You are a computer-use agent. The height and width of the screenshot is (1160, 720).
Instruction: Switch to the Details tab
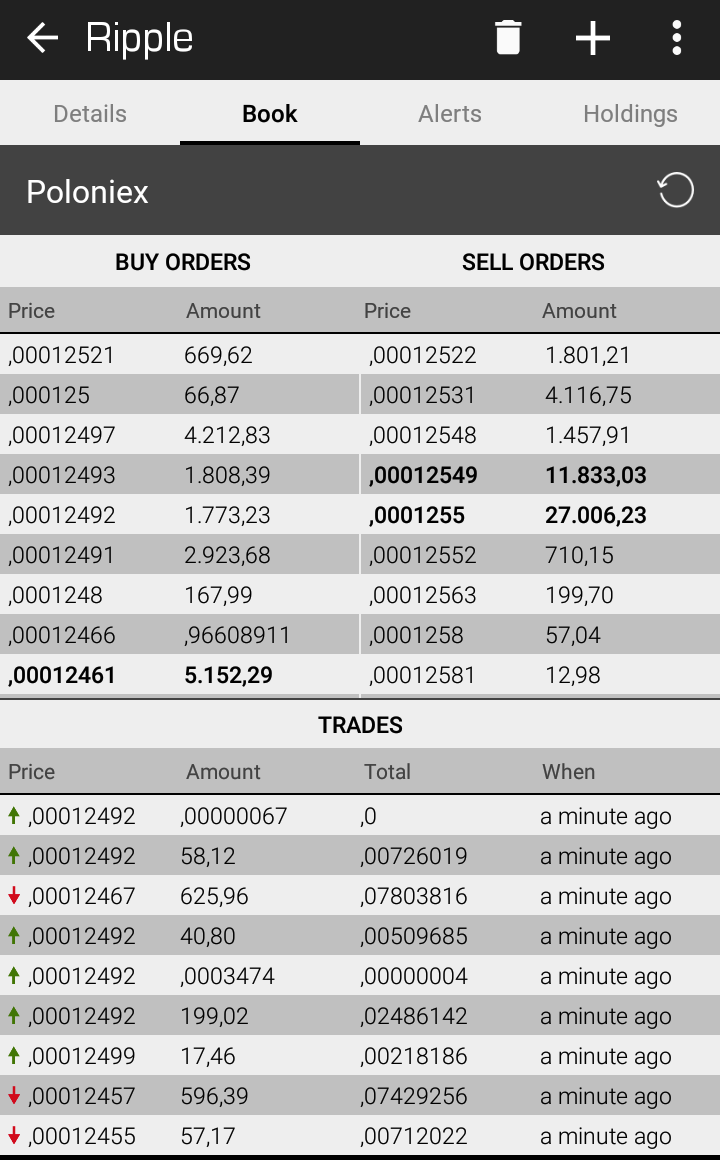click(90, 113)
